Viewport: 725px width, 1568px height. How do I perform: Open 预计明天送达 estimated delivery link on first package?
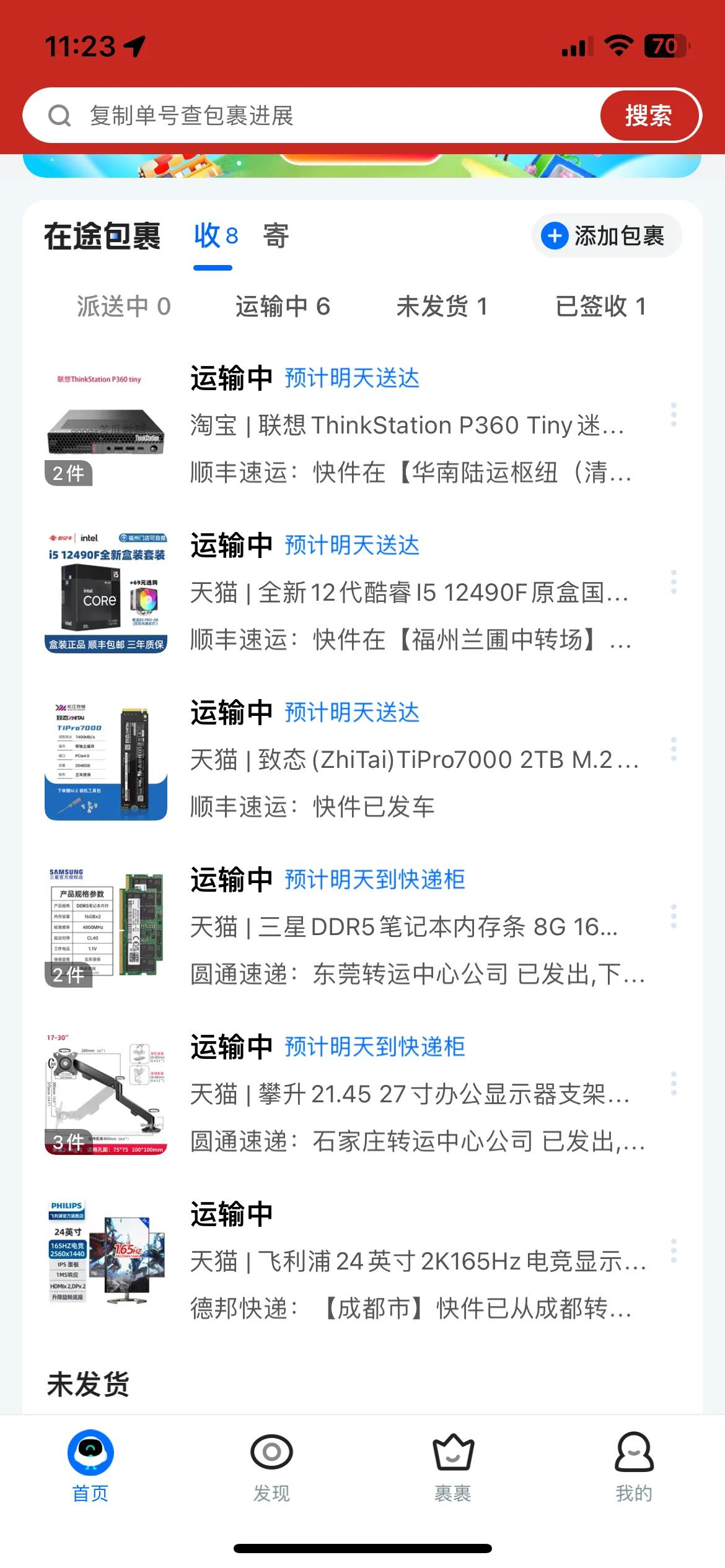coord(352,379)
